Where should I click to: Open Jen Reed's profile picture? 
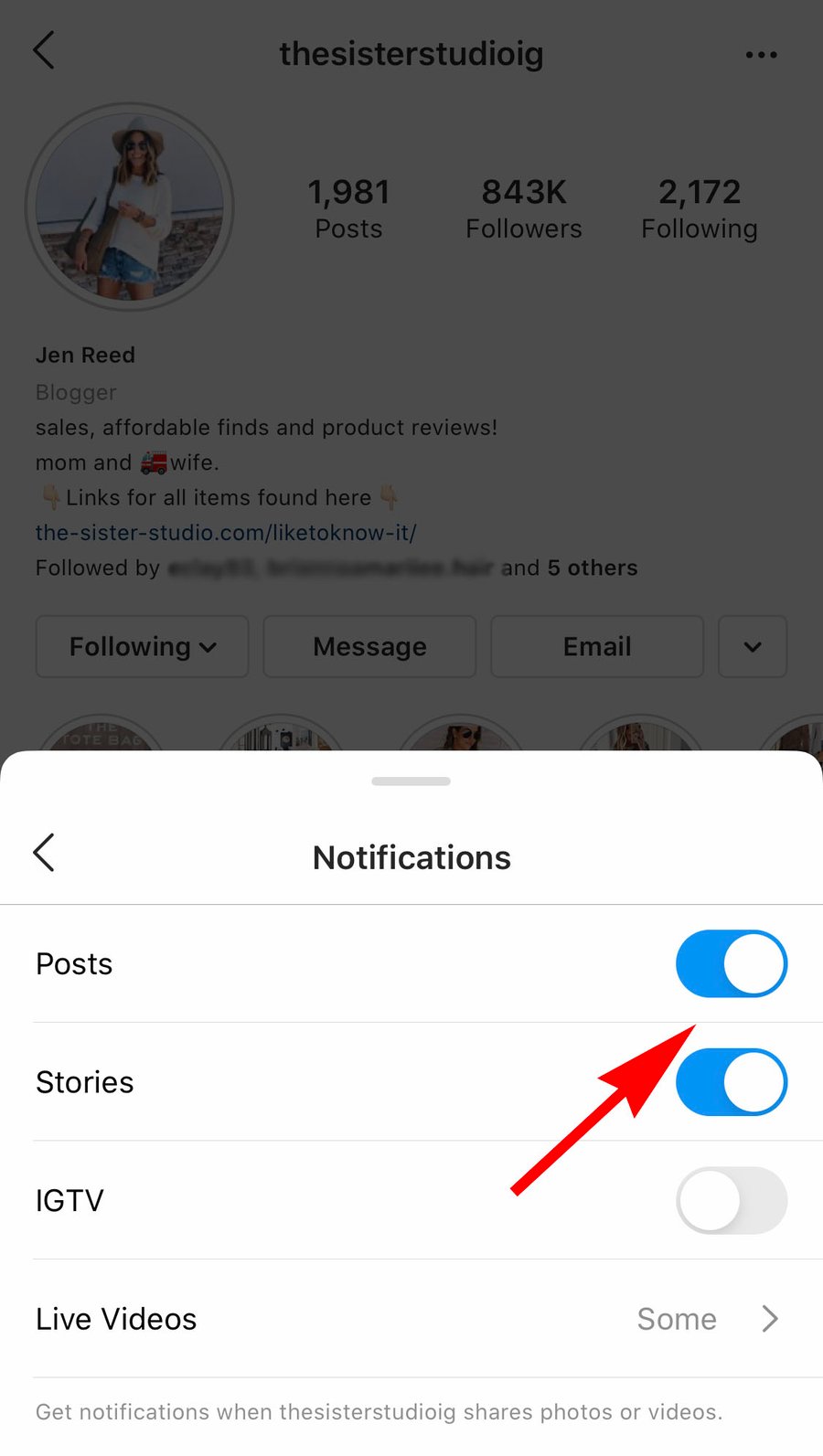[130, 207]
